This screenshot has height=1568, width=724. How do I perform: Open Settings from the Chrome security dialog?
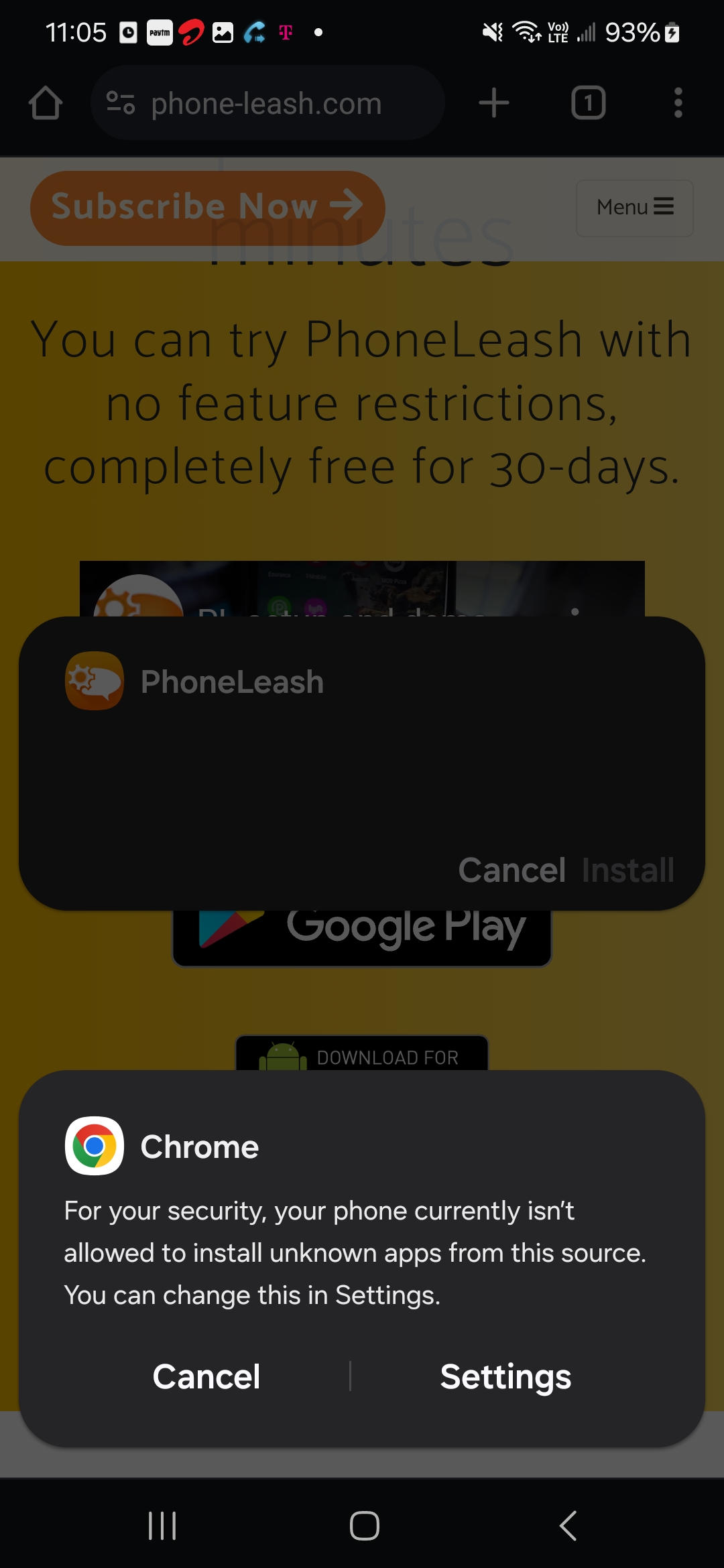pos(505,1377)
